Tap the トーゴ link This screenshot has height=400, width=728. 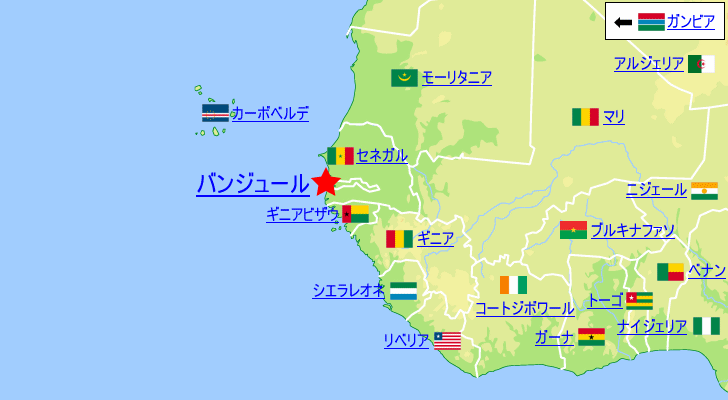click(x=604, y=300)
